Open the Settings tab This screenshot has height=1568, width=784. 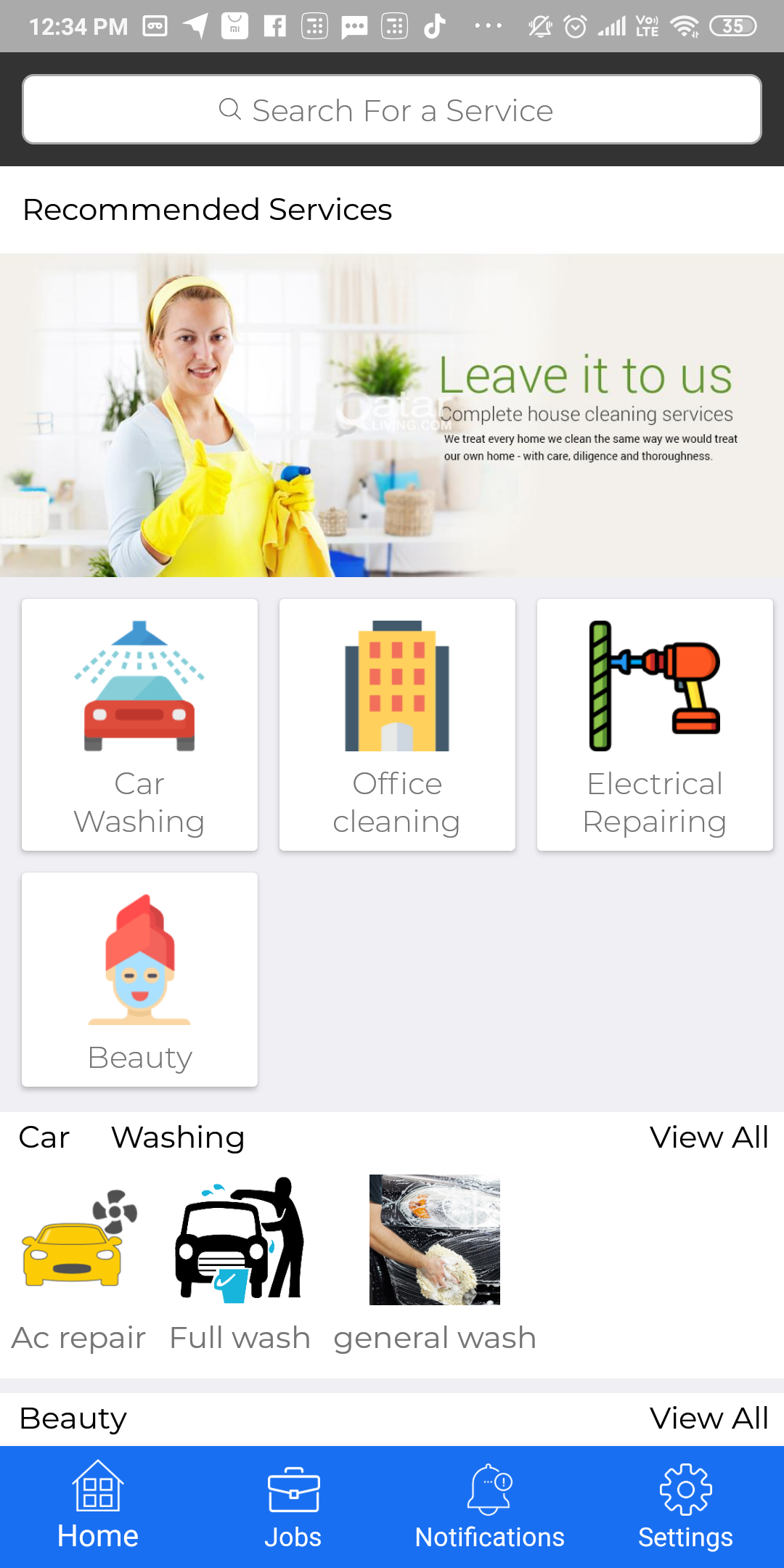(x=685, y=1506)
